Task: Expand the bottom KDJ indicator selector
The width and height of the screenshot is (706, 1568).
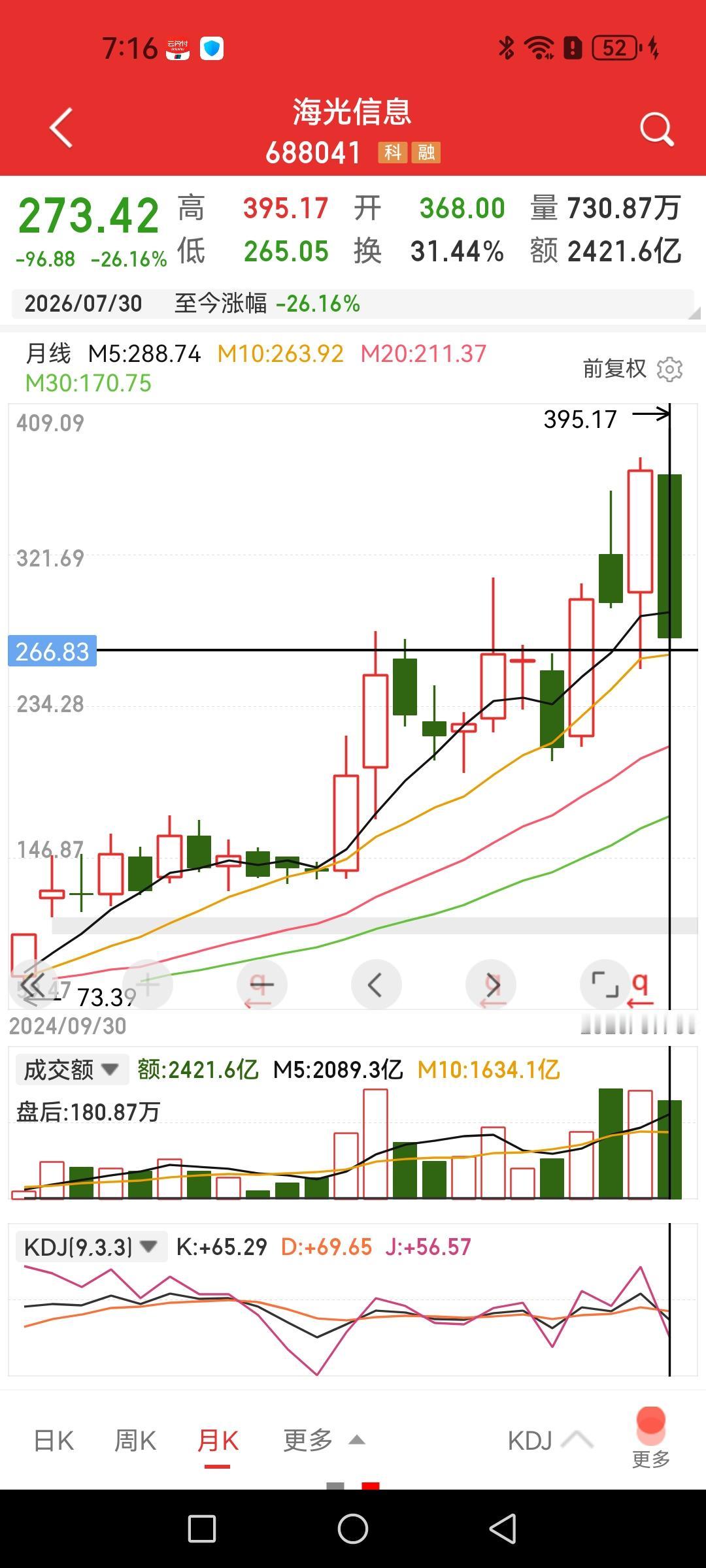Action: point(550,1440)
